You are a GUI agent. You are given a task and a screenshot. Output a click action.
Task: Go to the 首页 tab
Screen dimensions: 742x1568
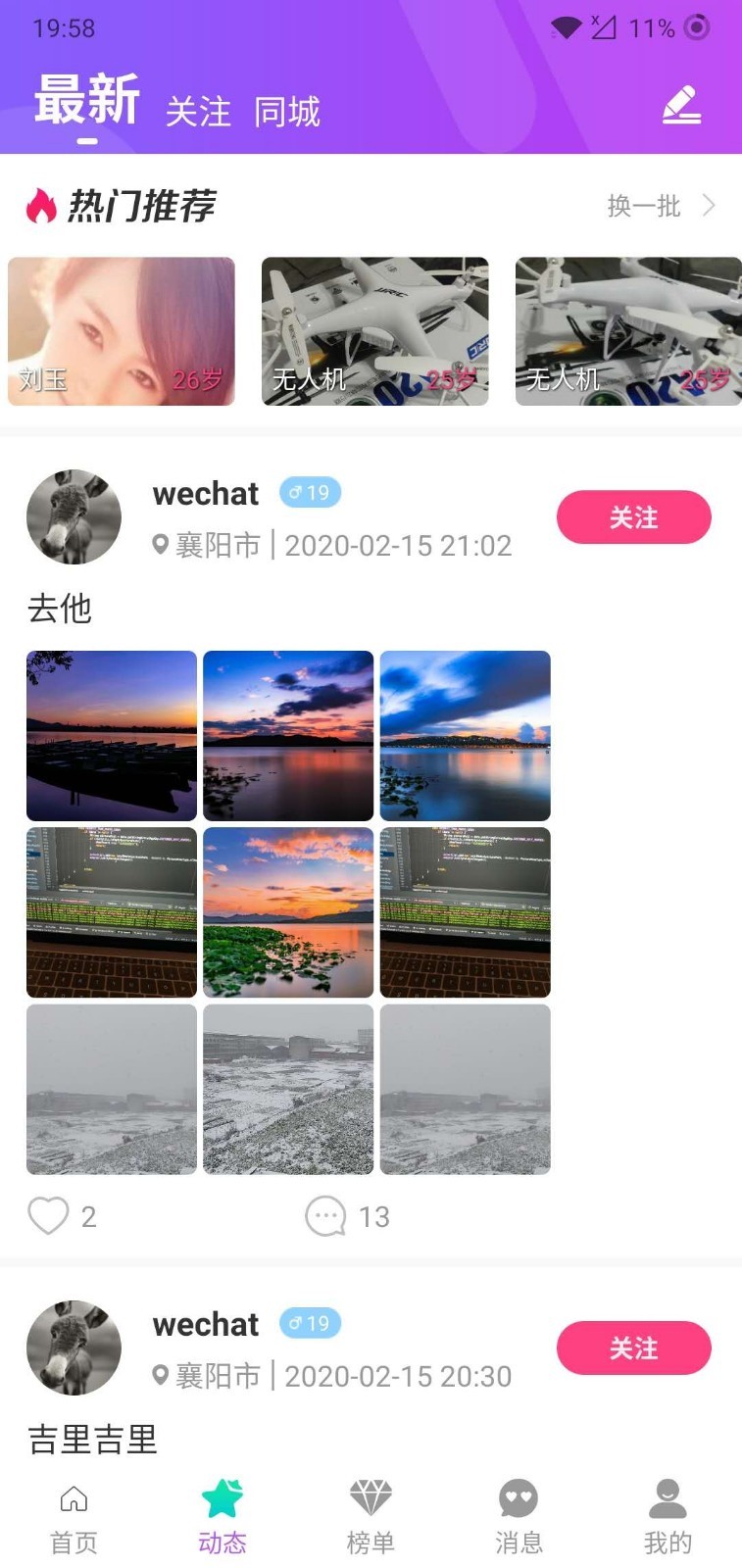tap(74, 1517)
